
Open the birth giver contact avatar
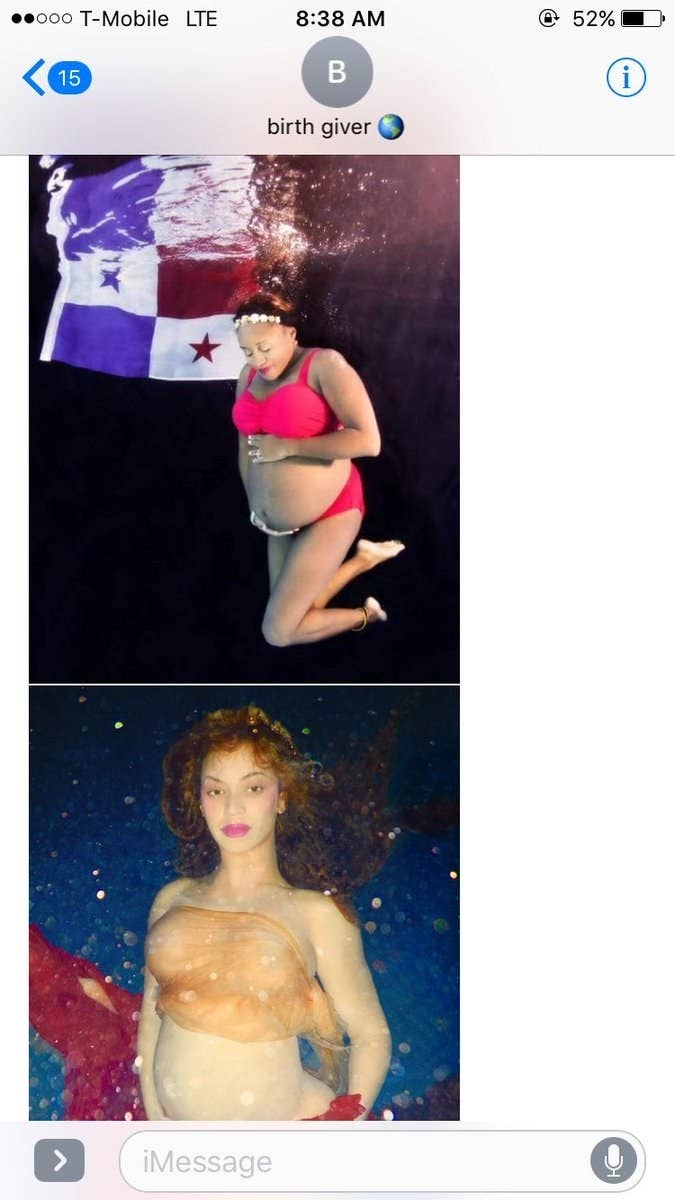tap(337, 72)
